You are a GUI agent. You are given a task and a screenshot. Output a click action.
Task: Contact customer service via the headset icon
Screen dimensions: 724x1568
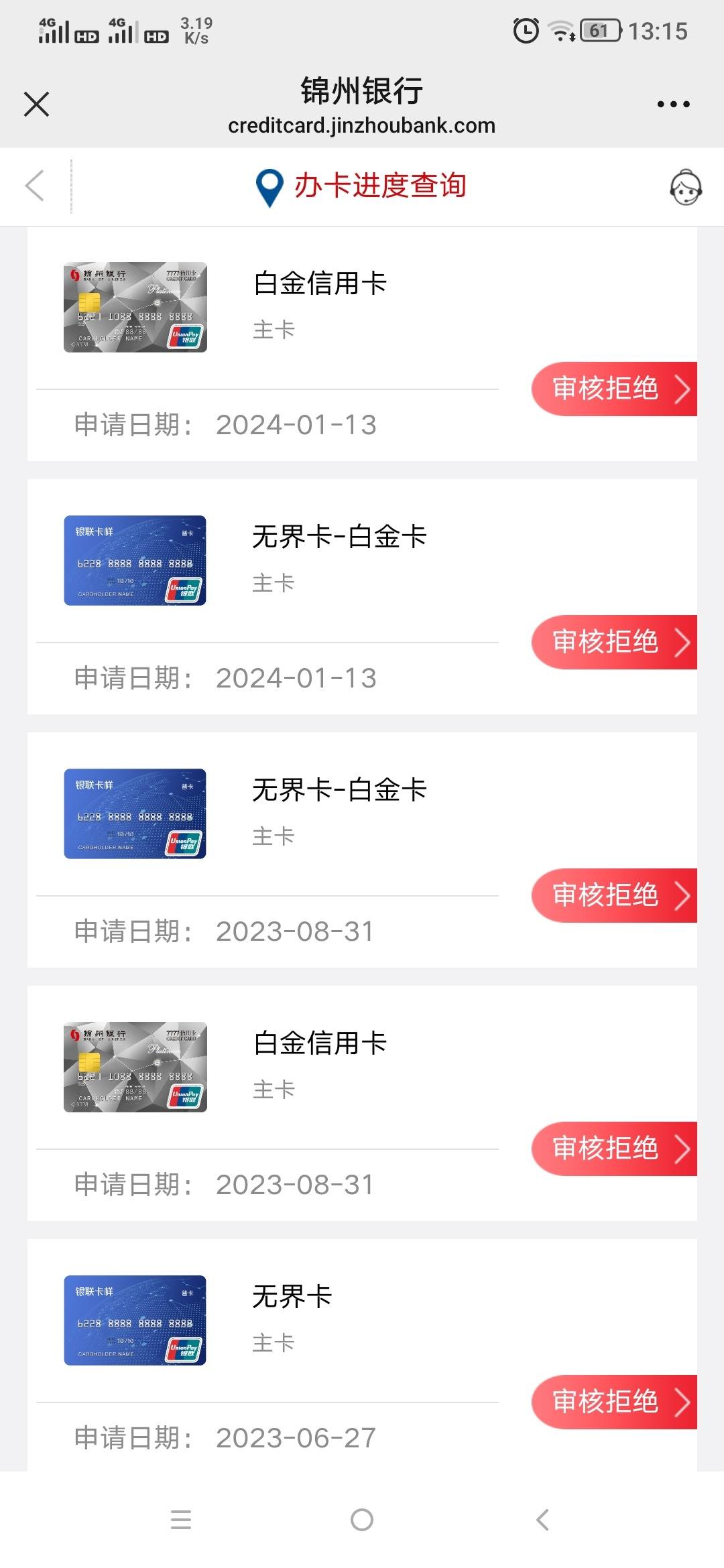(x=686, y=186)
